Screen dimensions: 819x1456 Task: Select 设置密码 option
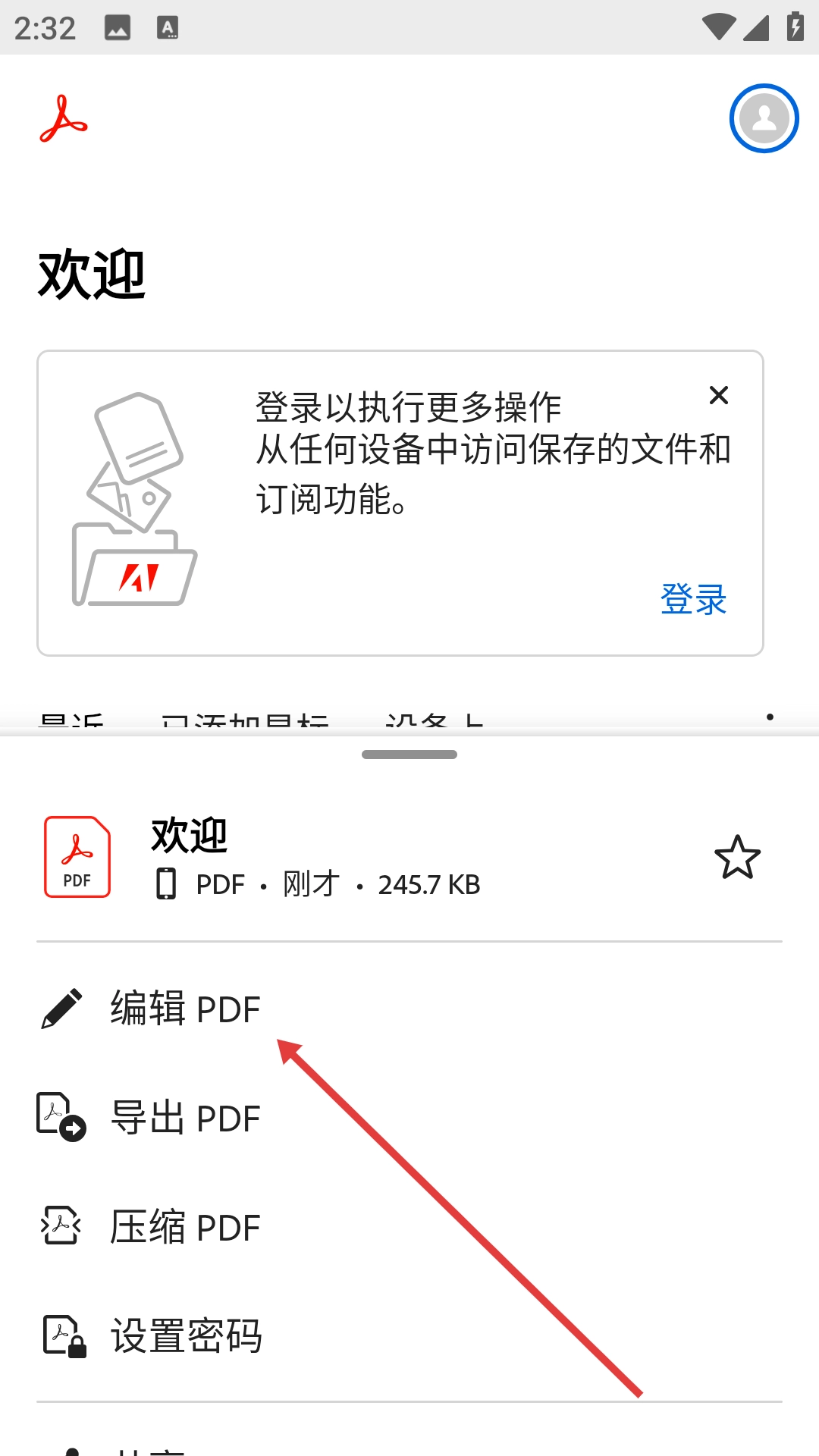187,1336
